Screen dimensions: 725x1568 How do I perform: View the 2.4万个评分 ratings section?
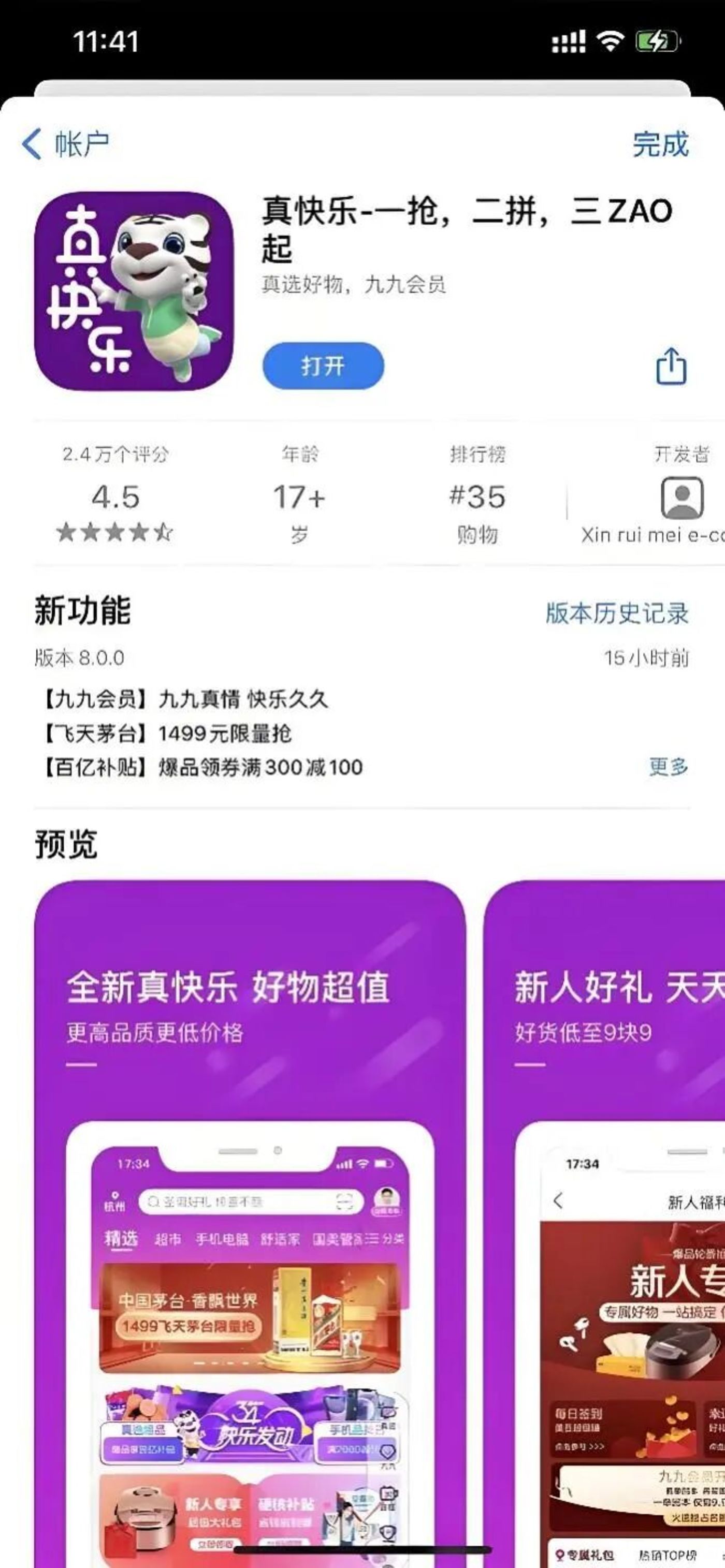coord(115,496)
